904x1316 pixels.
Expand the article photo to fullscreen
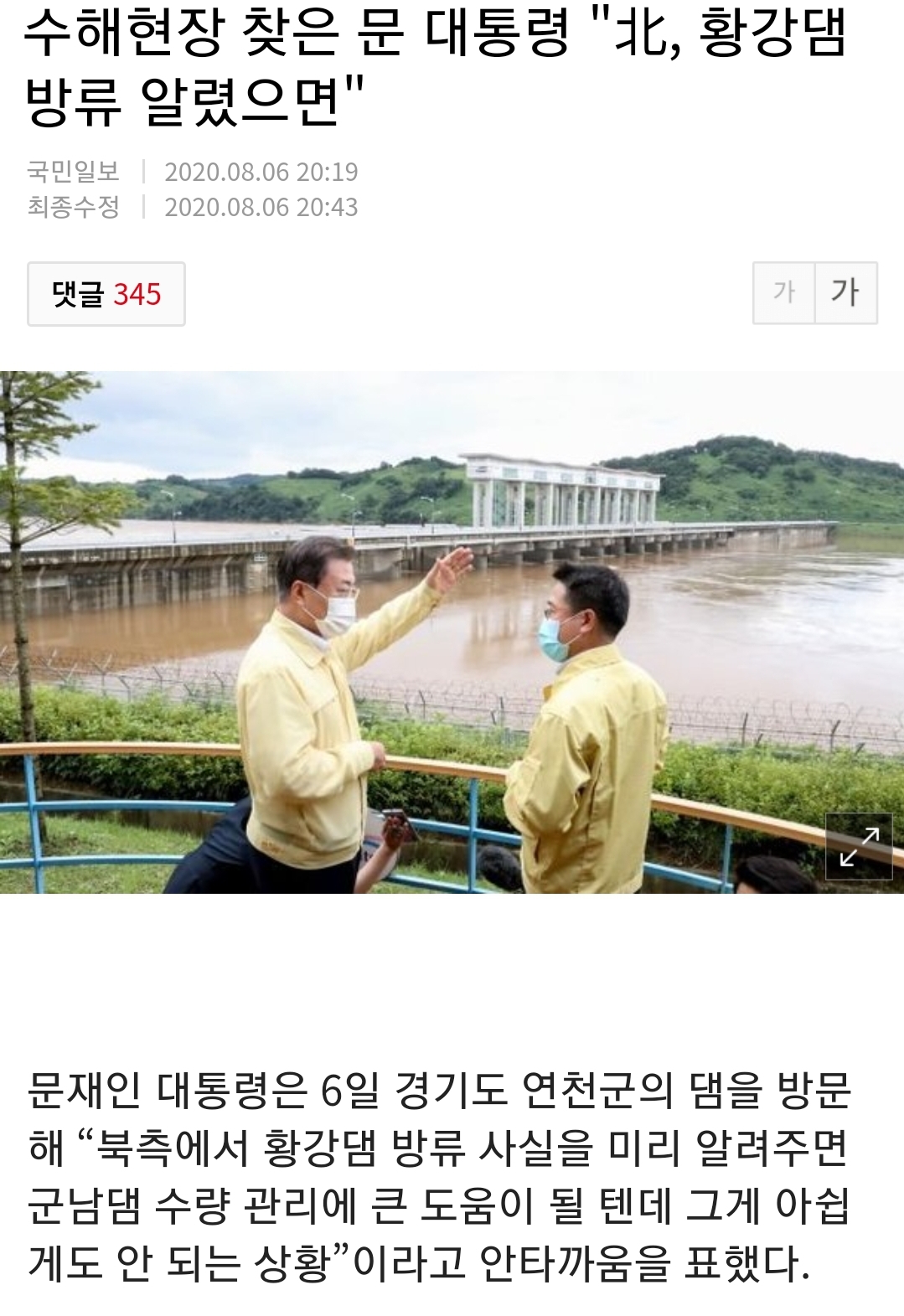pyautogui.click(x=859, y=846)
